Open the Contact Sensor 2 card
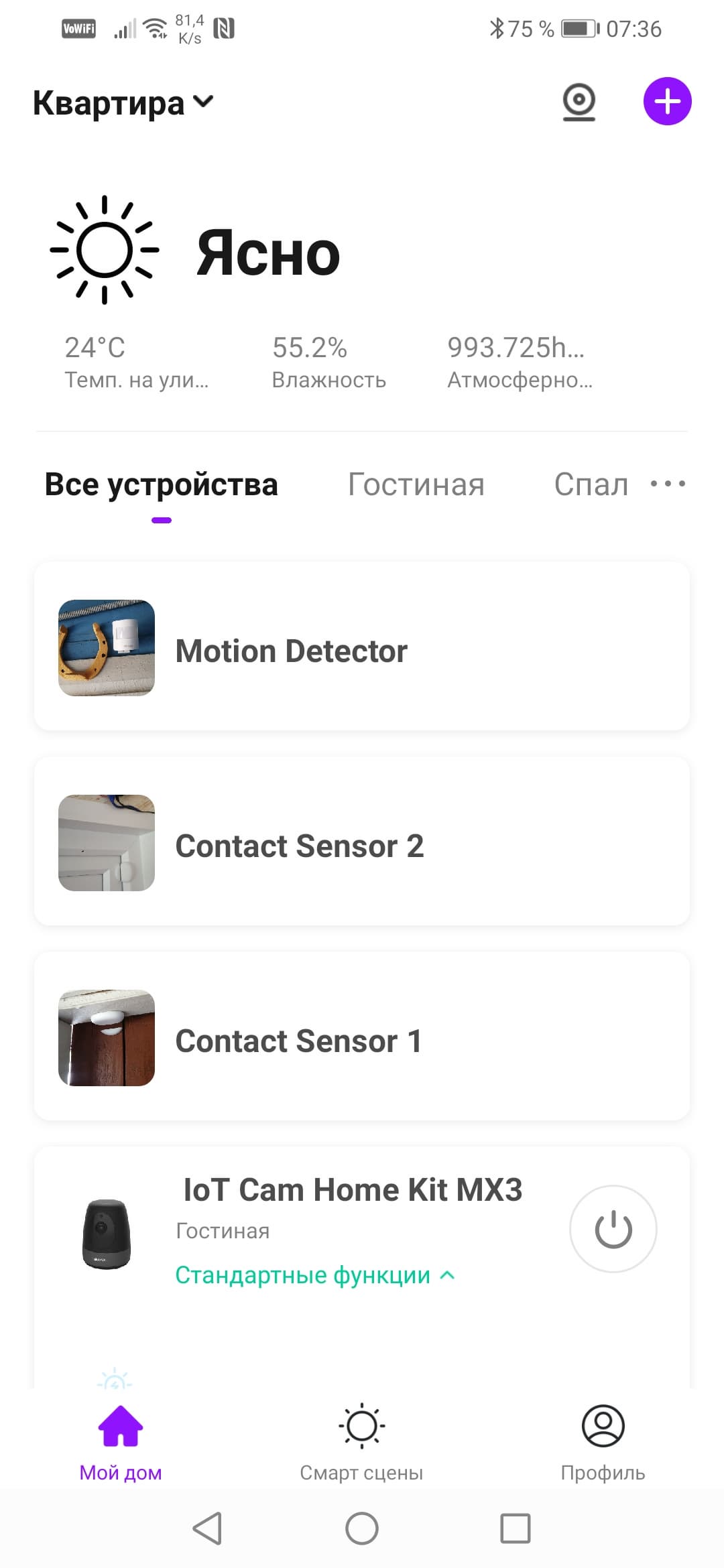This screenshot has width=724, height=1568. 362,842
